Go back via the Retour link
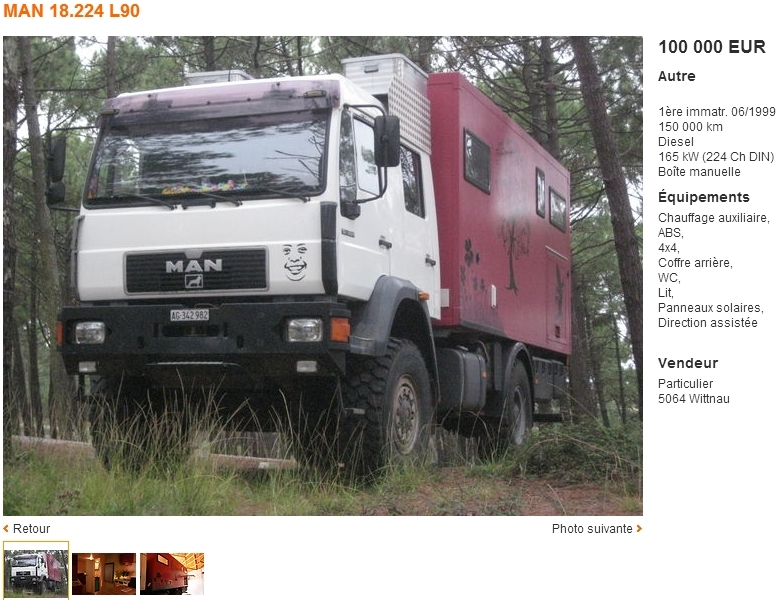This screenshot has height=600, width=782. point(30,529)
